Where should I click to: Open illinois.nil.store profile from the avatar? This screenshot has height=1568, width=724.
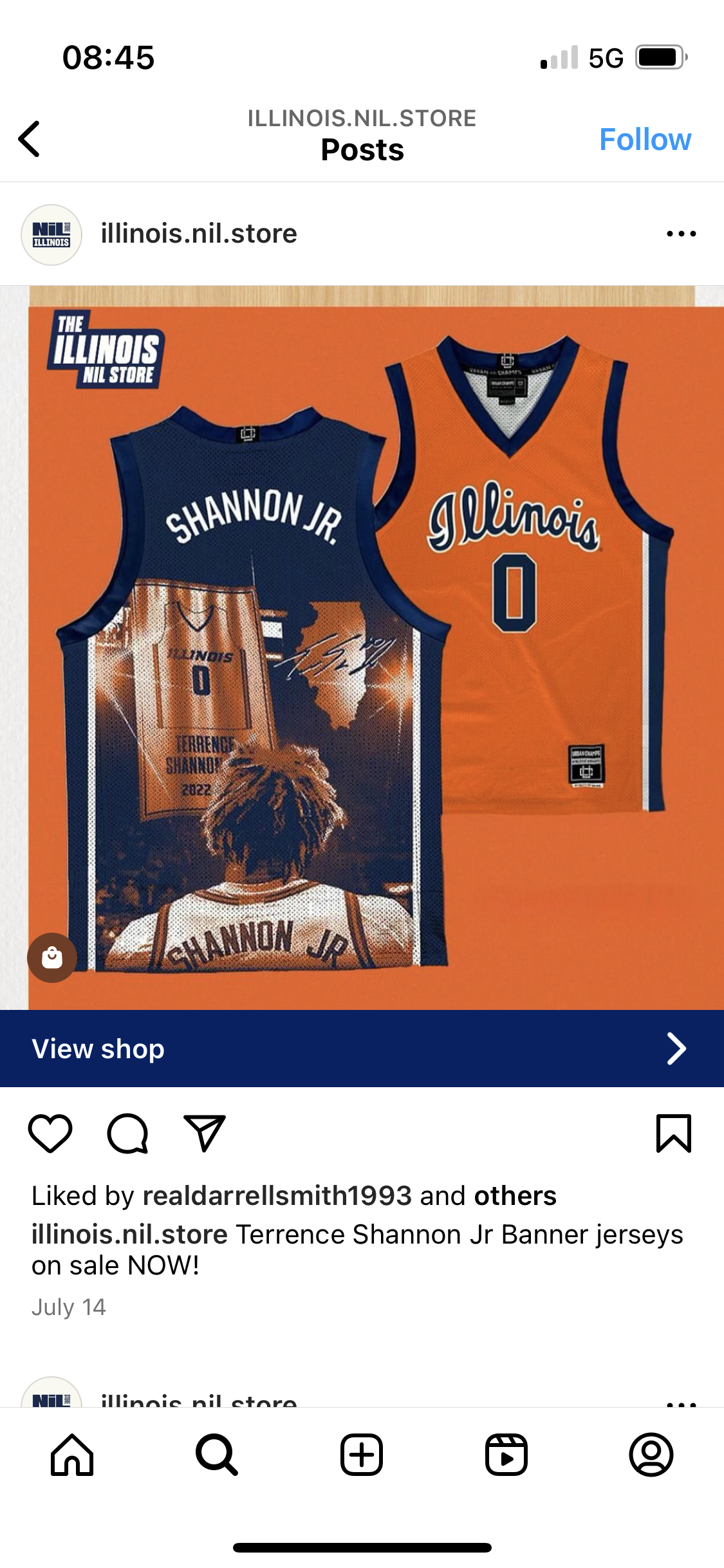[51, 234]
